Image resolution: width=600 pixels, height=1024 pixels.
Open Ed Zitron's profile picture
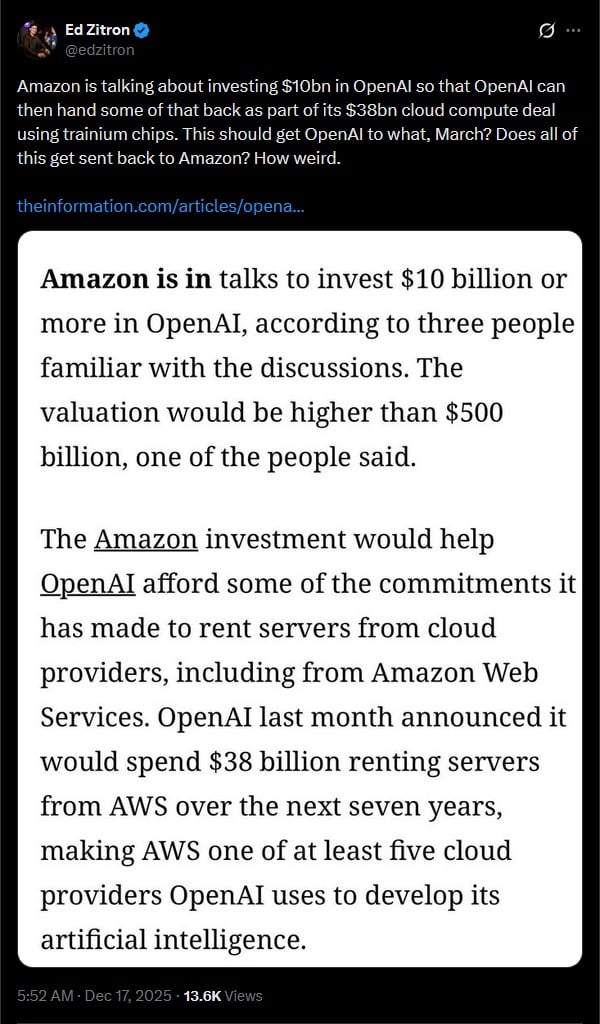(x=35, y=39)
